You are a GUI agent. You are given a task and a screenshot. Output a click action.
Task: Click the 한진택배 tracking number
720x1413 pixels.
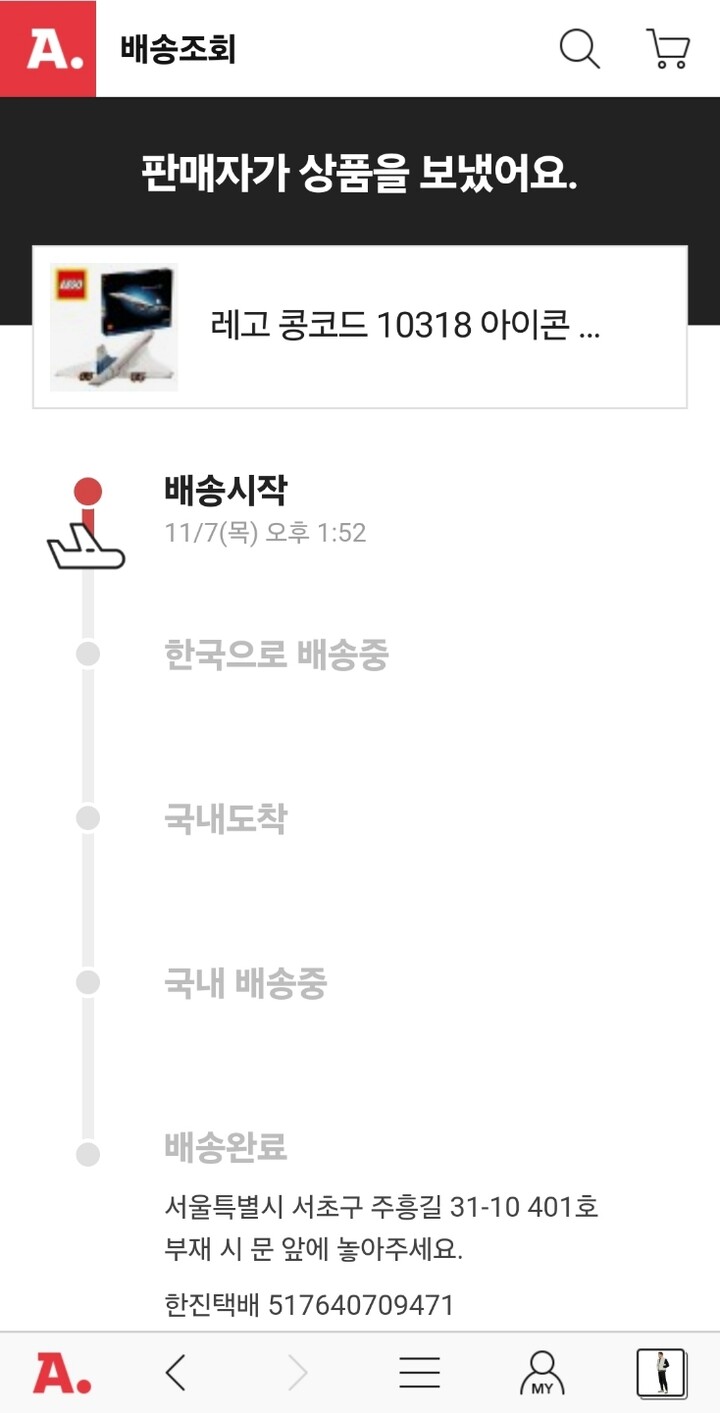(x=310, y=1303)
